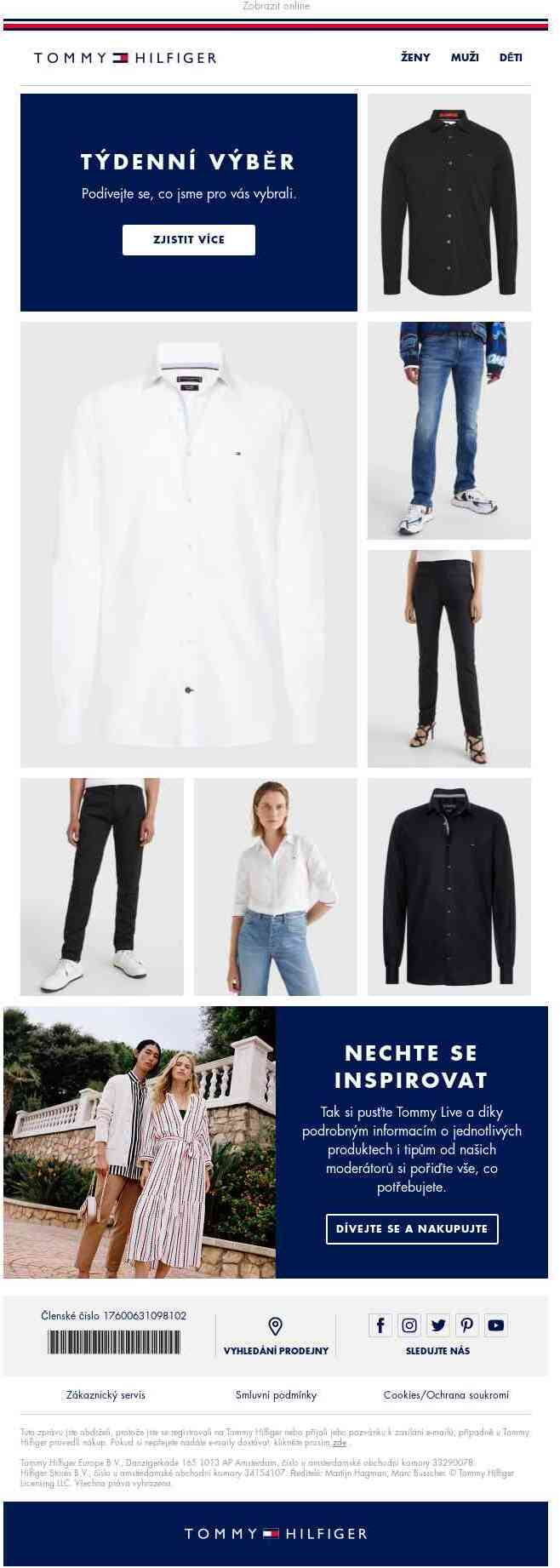Image resolution: width=560 pixels, height=1568 pixels.
Task: Open the MUŽI category
Action: 465,58
